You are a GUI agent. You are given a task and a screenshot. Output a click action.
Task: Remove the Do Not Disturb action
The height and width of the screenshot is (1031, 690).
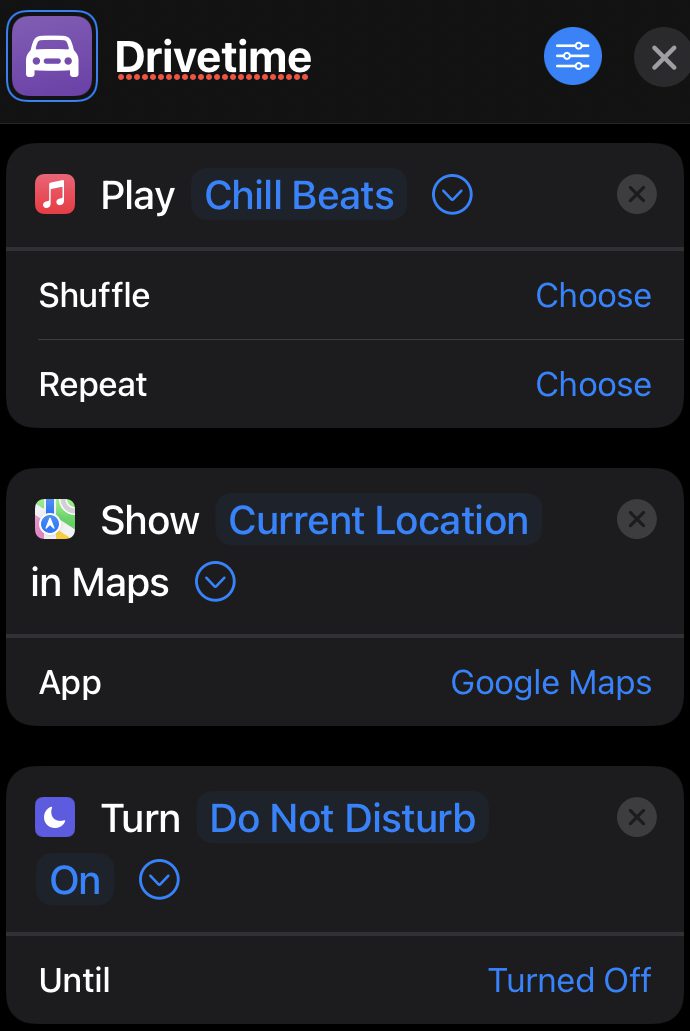click(x=637, y=817)
